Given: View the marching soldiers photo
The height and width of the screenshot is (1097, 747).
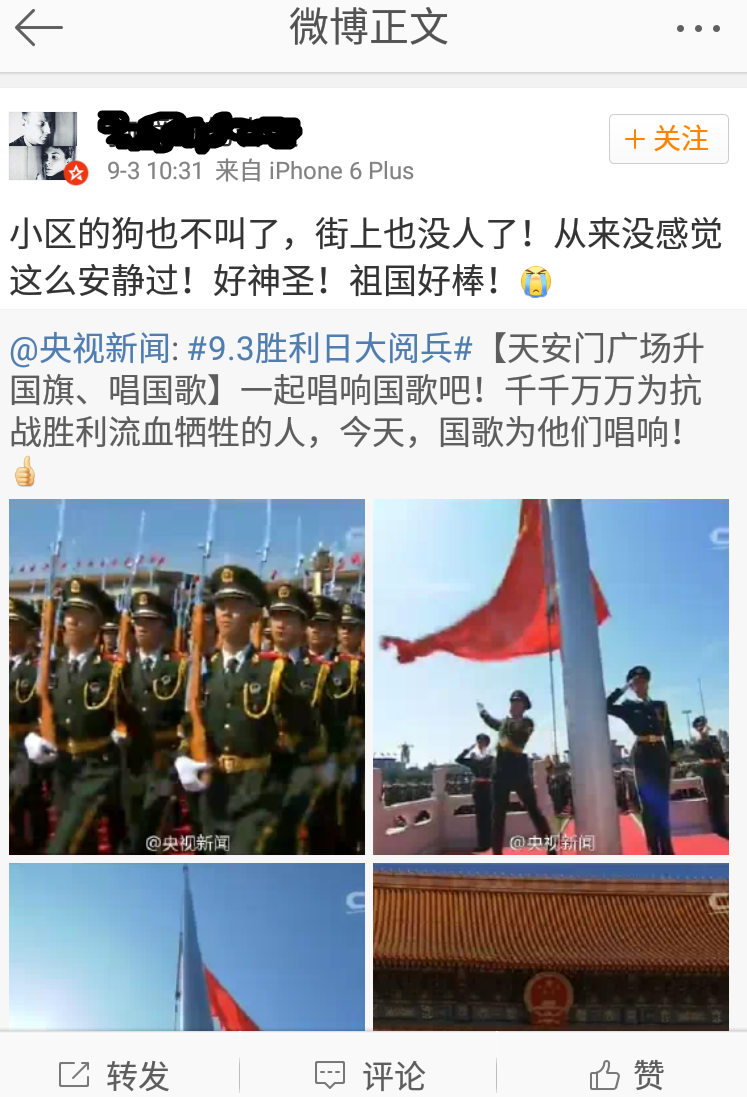Looking at the screenshot, I should coord(187,677).
